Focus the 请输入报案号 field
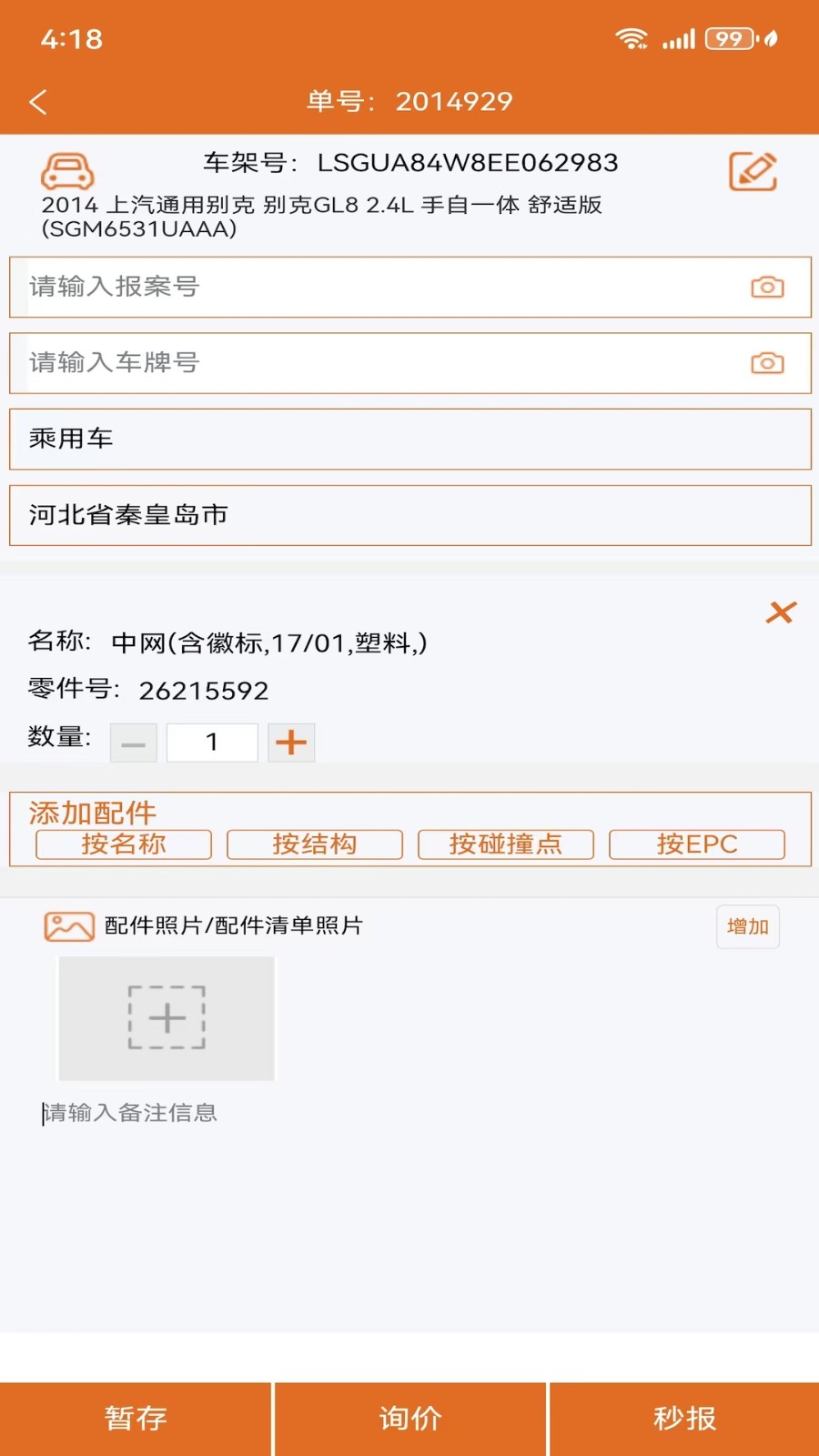Viewport: 819px width, 1456px height. (x=364, y=288)
